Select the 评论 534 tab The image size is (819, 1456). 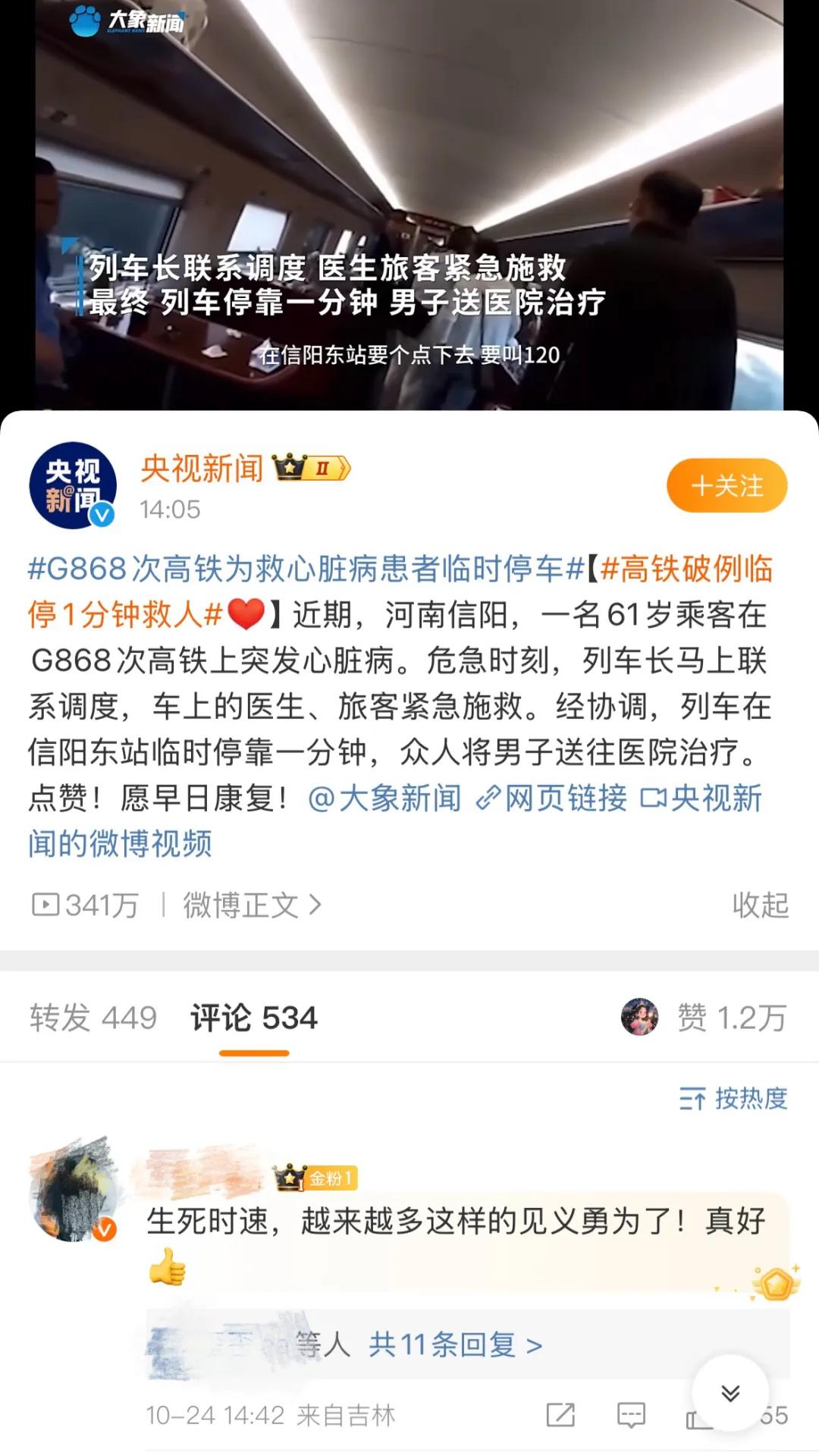(x=253, y=1018)
